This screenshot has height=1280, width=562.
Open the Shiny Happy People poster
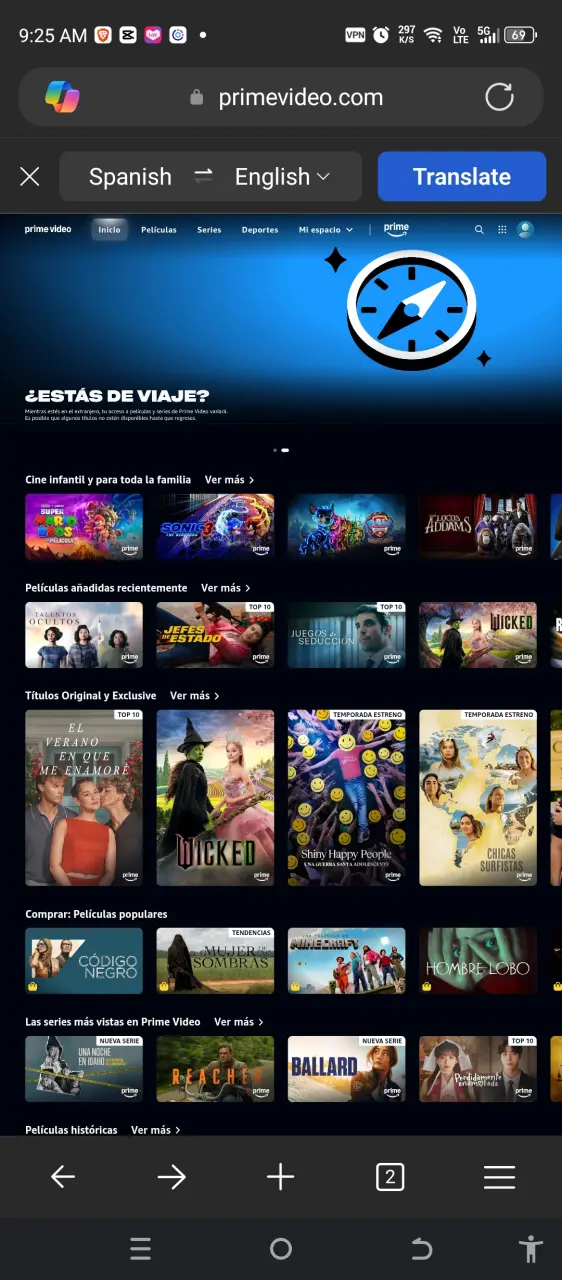click(x=347, y=798)
